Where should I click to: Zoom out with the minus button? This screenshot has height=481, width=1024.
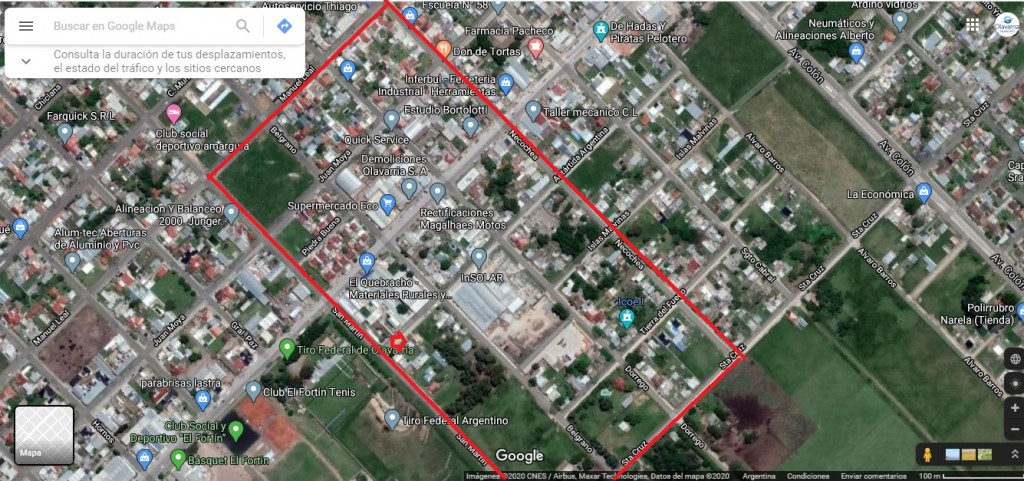click(x=1015, y=431)
